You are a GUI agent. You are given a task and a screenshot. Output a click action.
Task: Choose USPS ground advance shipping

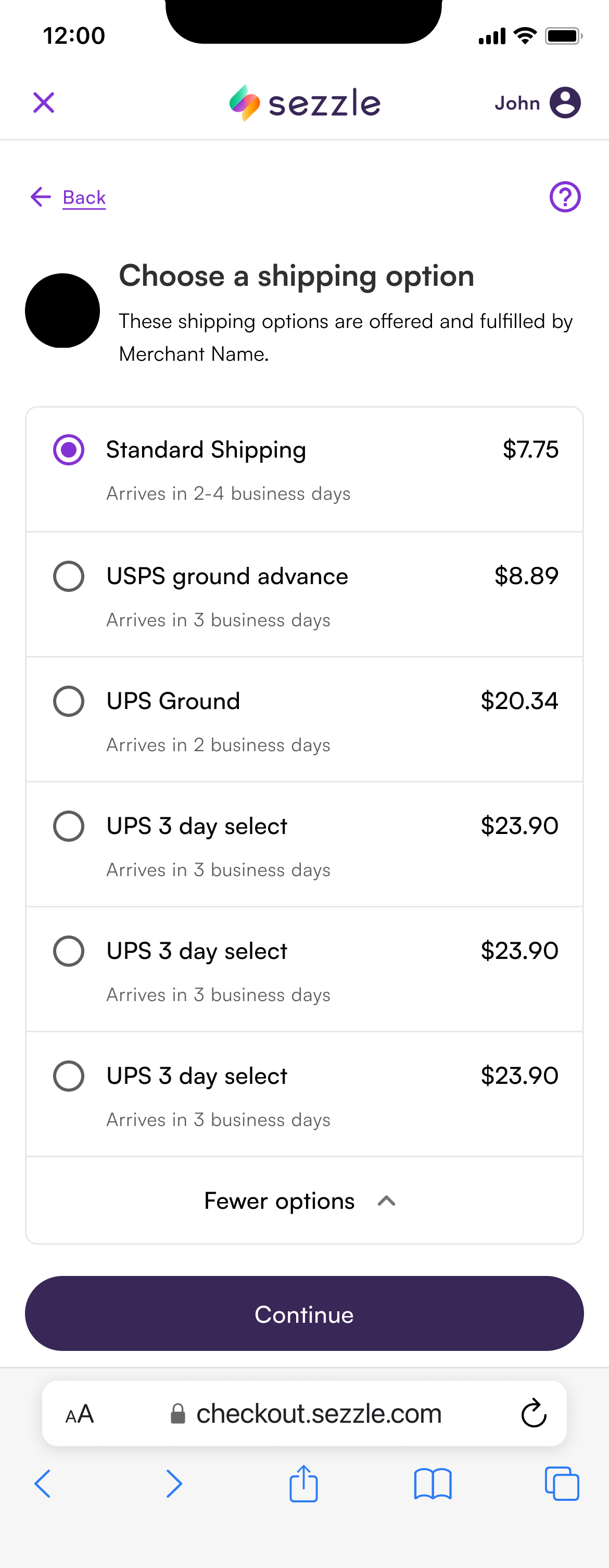(69, 576)
